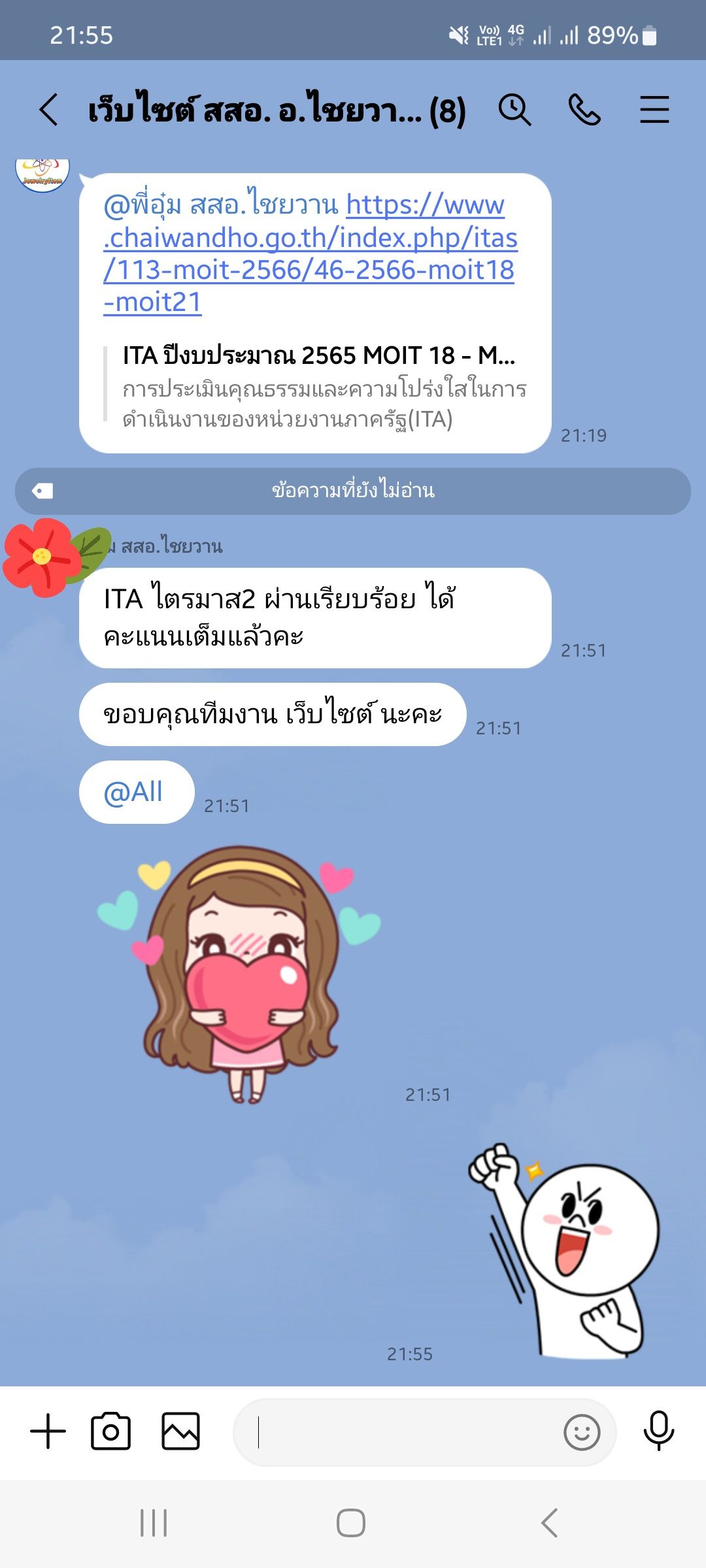Open the chaiwandho.go.th link
The height and width of the screenshot is (1568, 706).
tap(311, 253)
